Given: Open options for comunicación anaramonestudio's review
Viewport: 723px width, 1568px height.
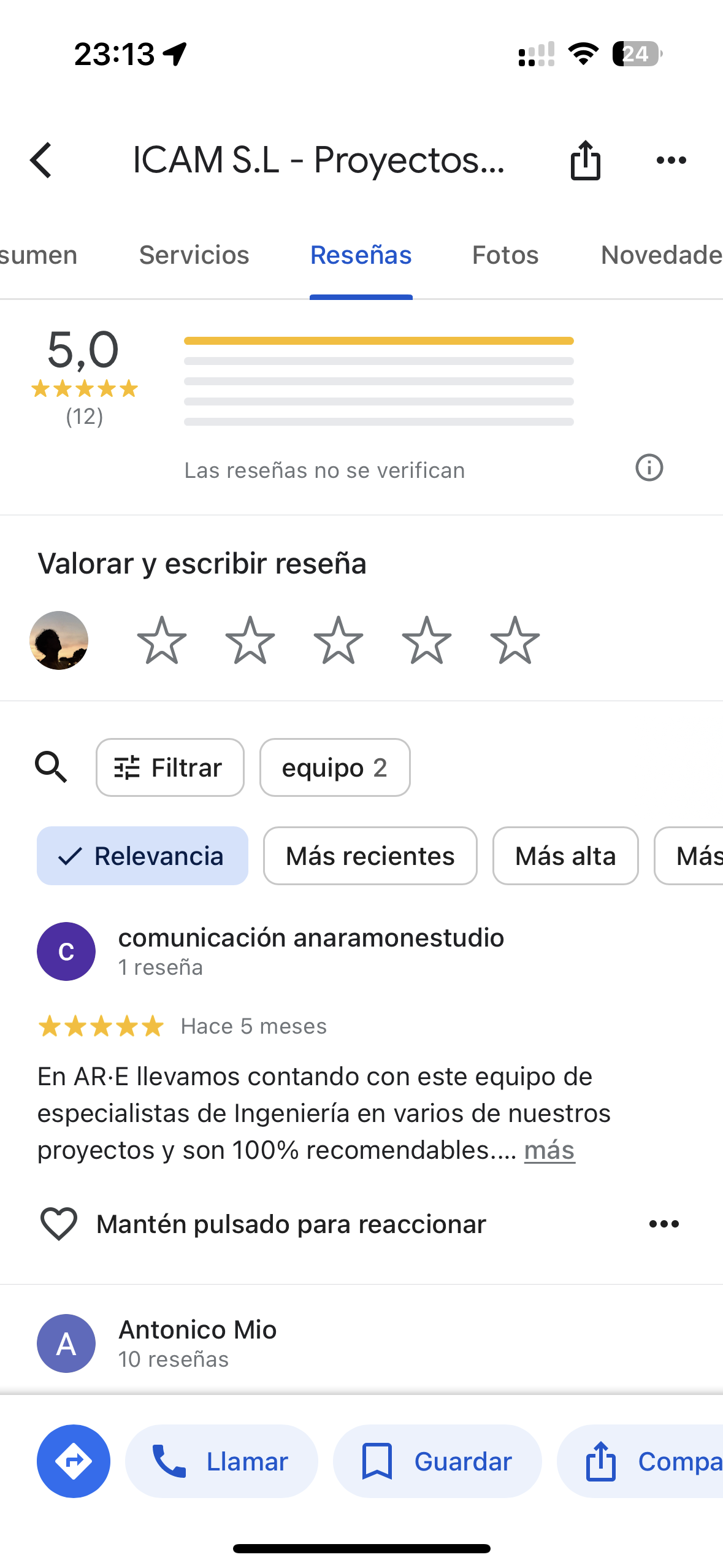Looking at the screenshot, I should 664,1224.
